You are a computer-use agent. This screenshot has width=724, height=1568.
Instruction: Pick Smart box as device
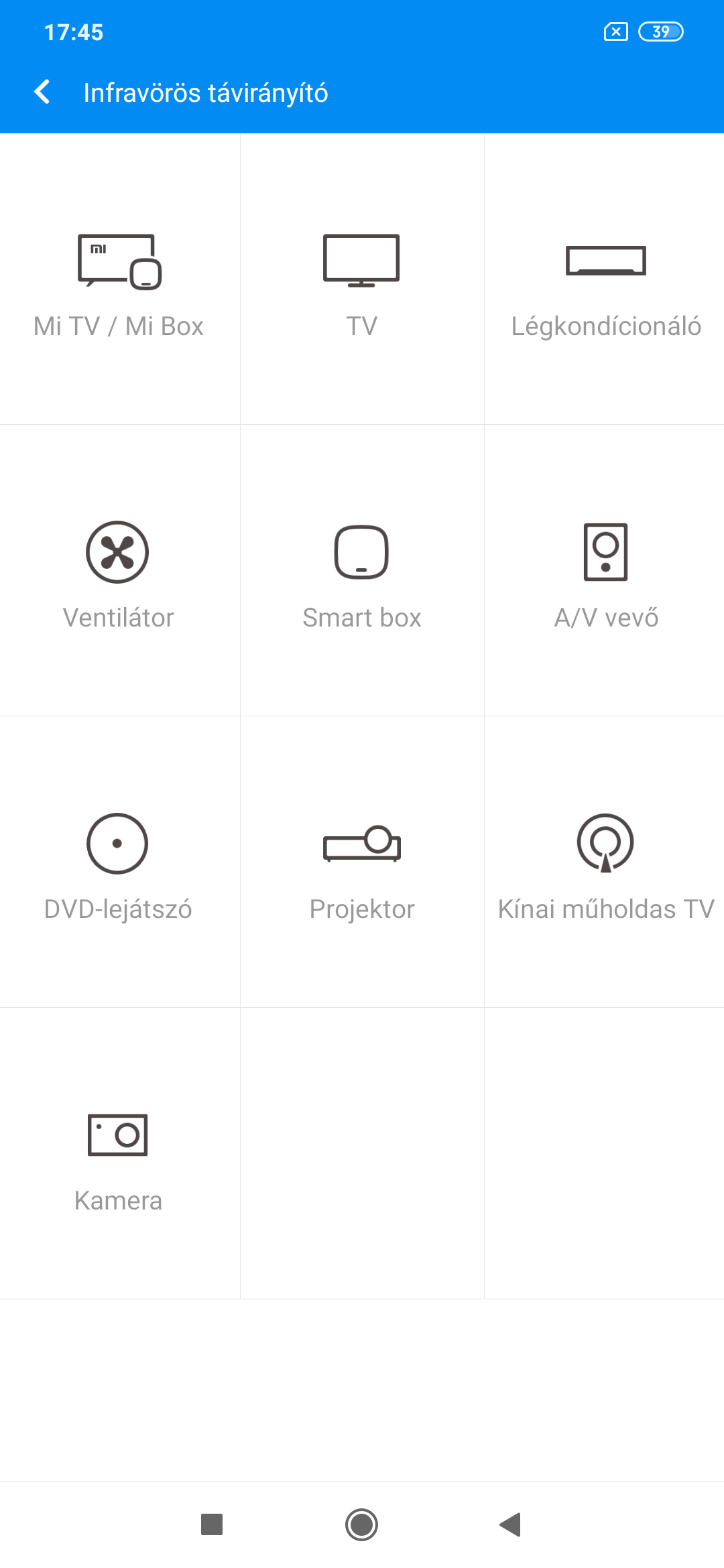[362, 570]
